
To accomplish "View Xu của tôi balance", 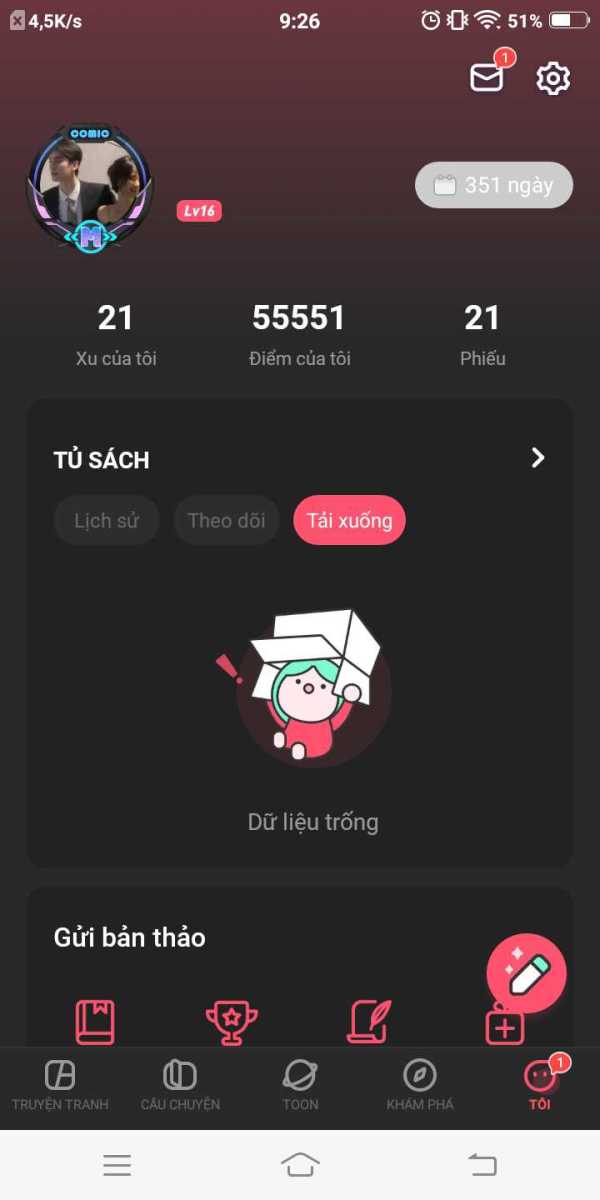I will coord(116,335).
